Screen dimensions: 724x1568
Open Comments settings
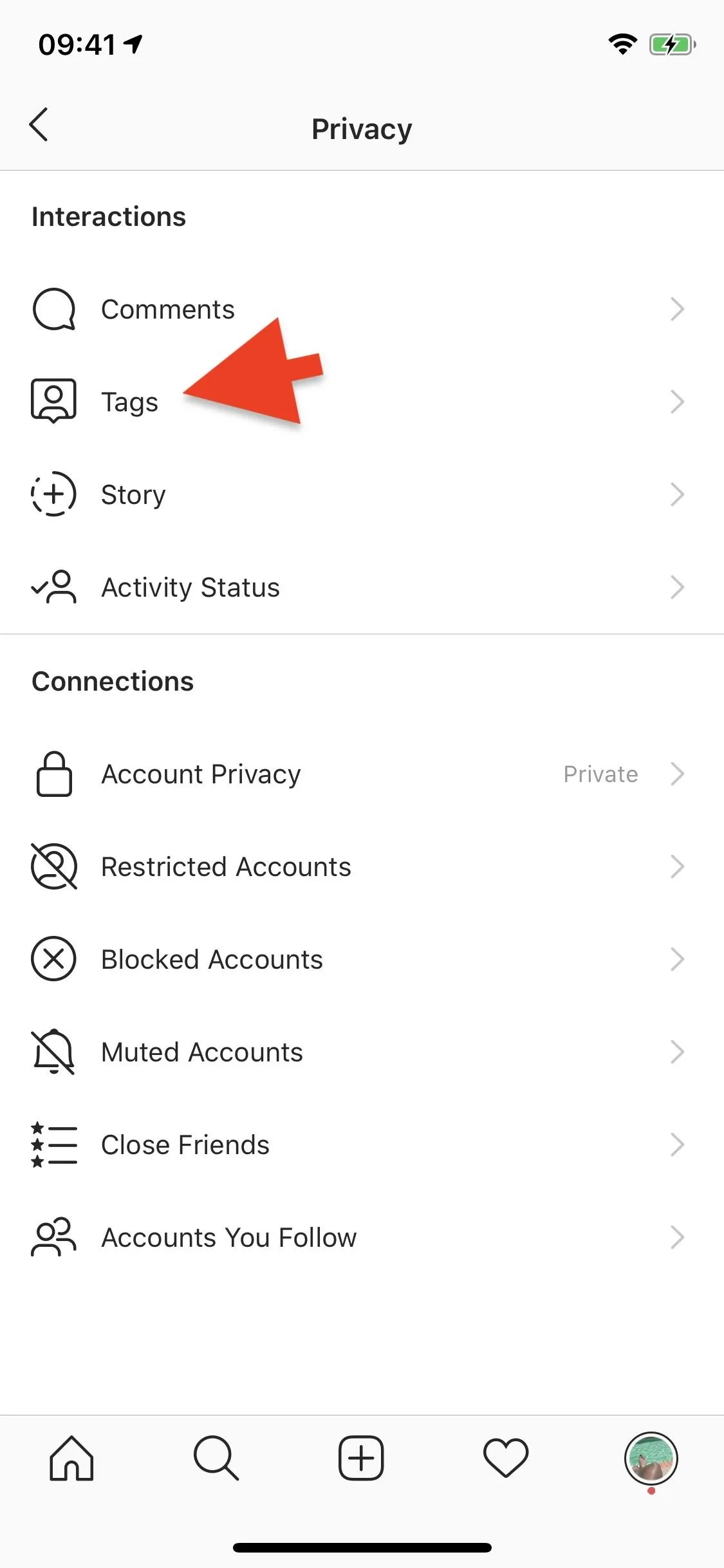click(x=362, y=310)
